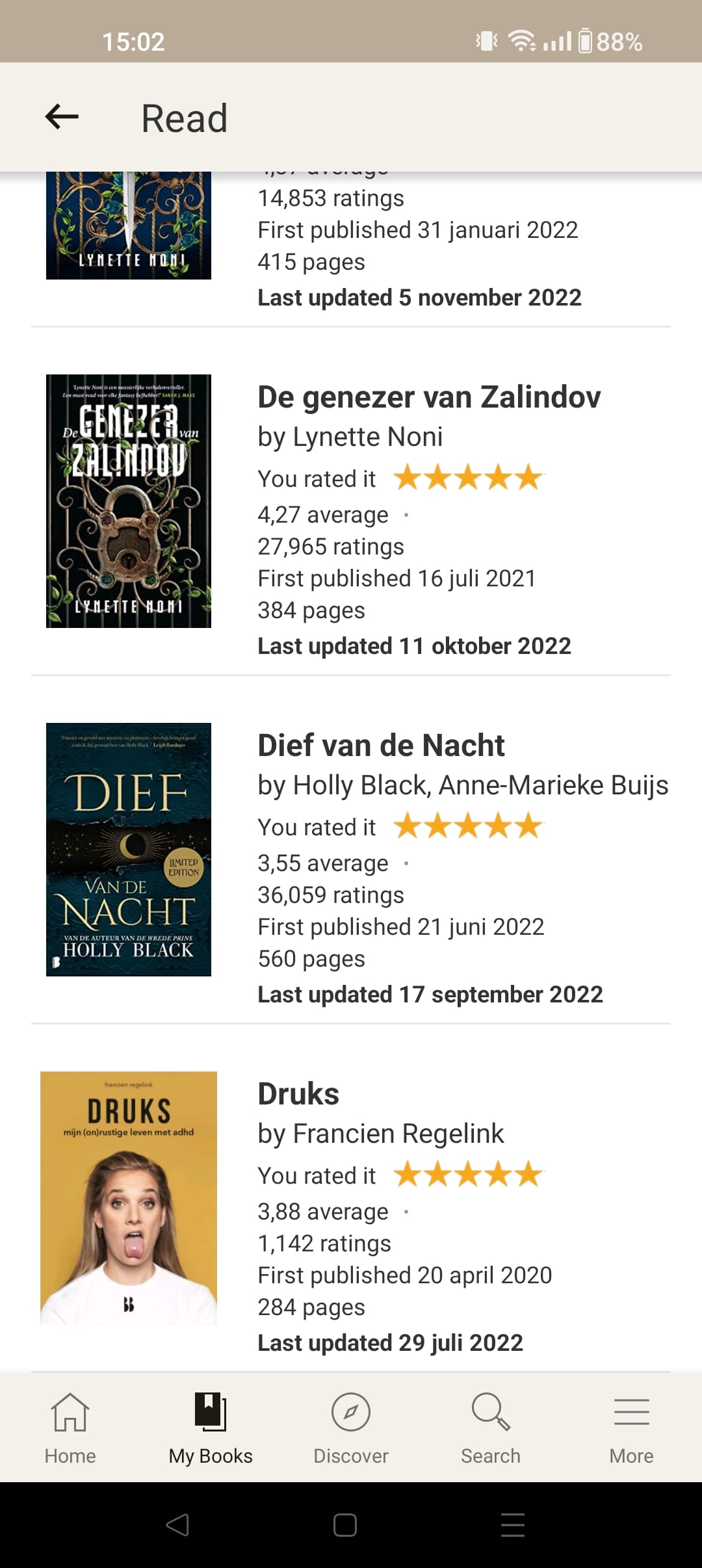View the Druks book details

click(x=298, y=1093)
